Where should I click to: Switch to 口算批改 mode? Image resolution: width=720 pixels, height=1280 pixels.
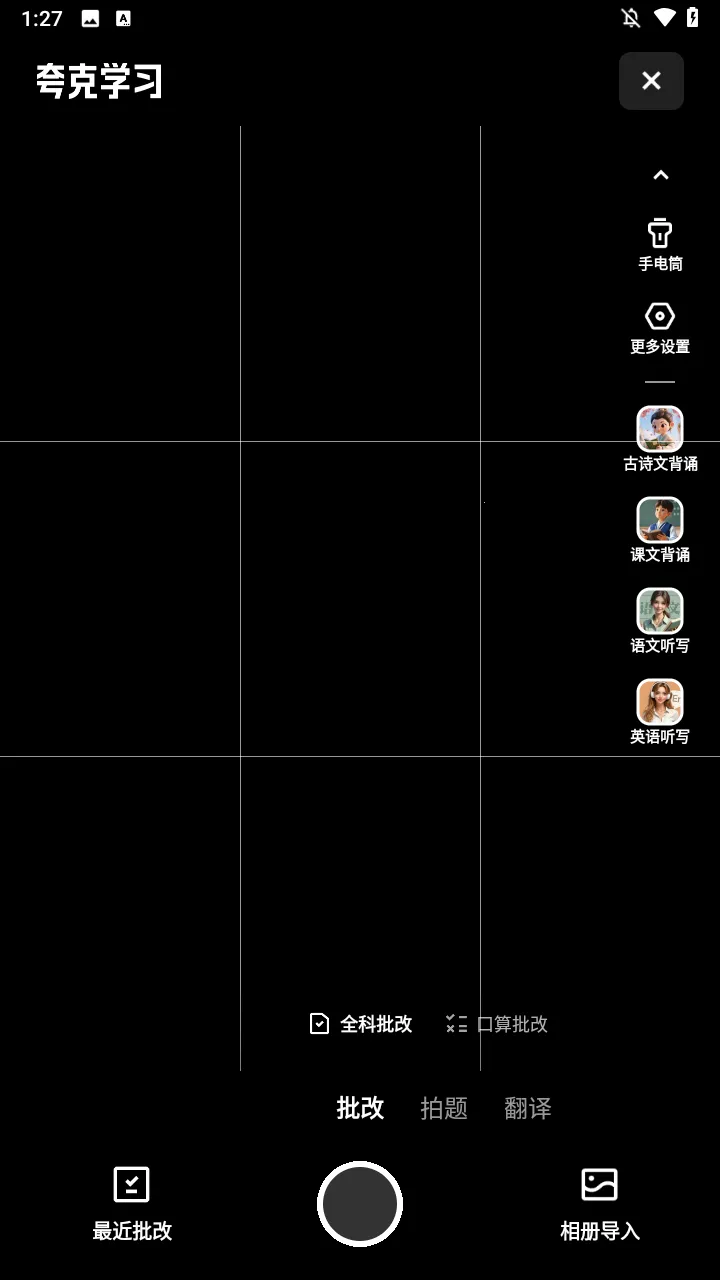(x=497, y=1023)
